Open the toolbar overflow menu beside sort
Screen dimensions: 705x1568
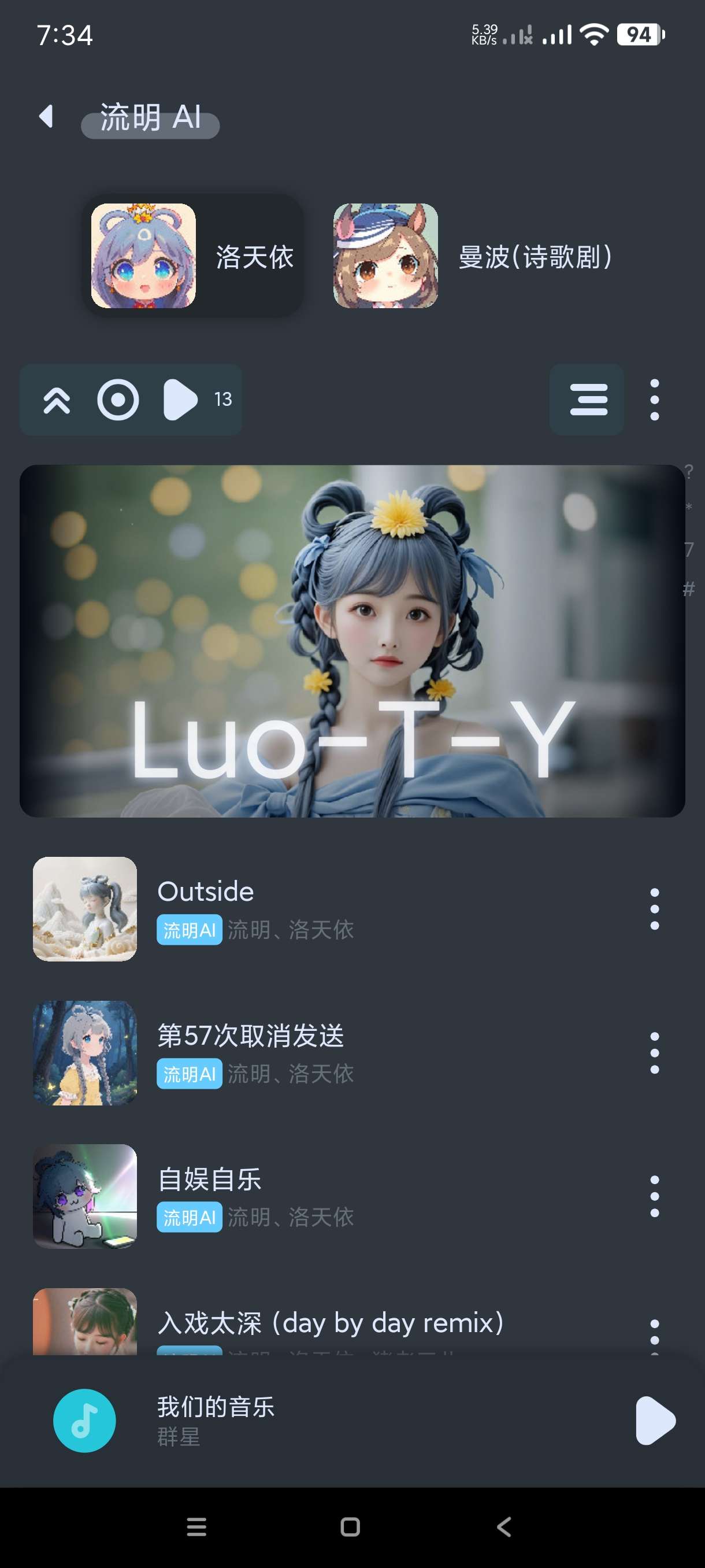point(654,400)
